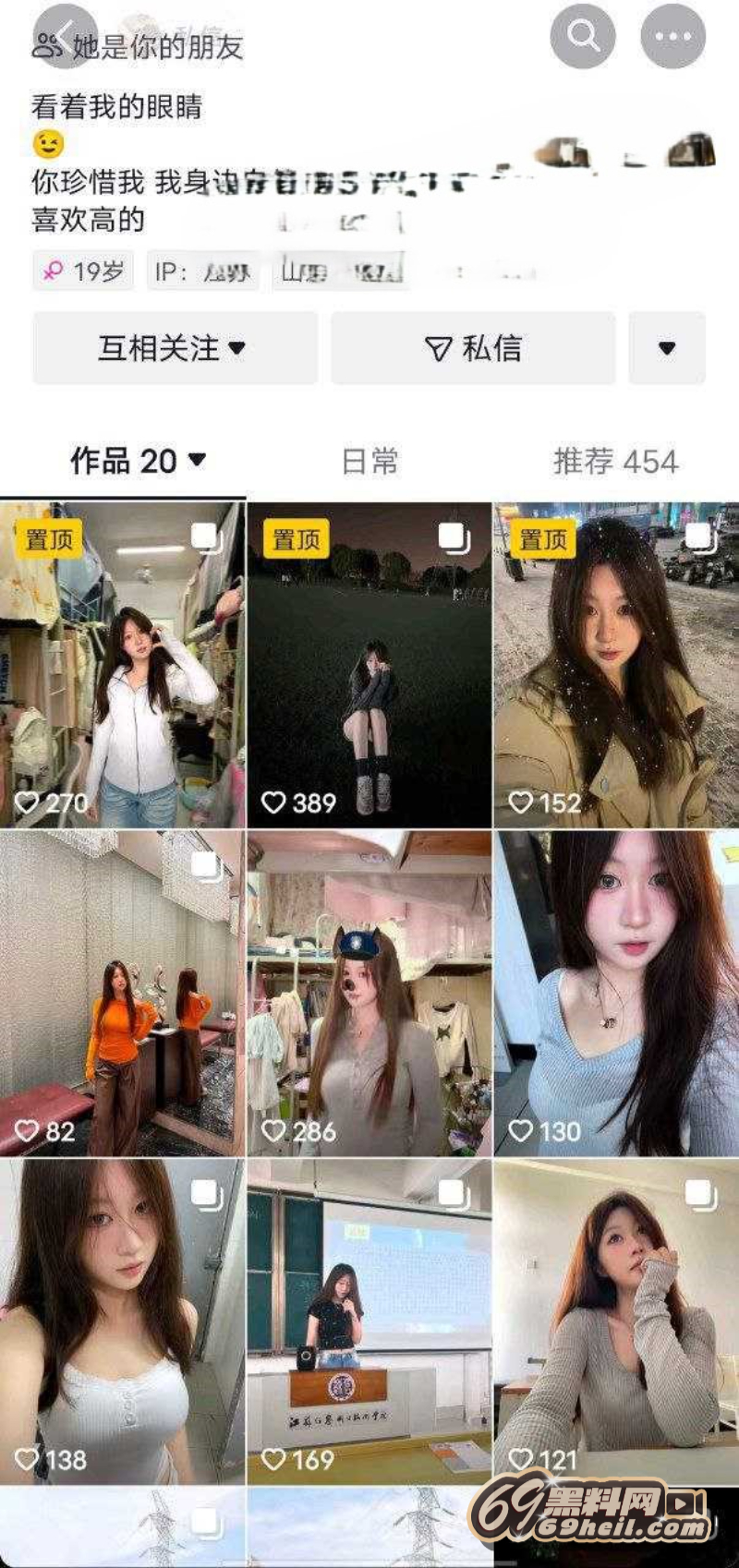The height and width of the screenshot is (1568, 739).
Task: Open the pinned post with 270 likes
Action: coord(122,665)
